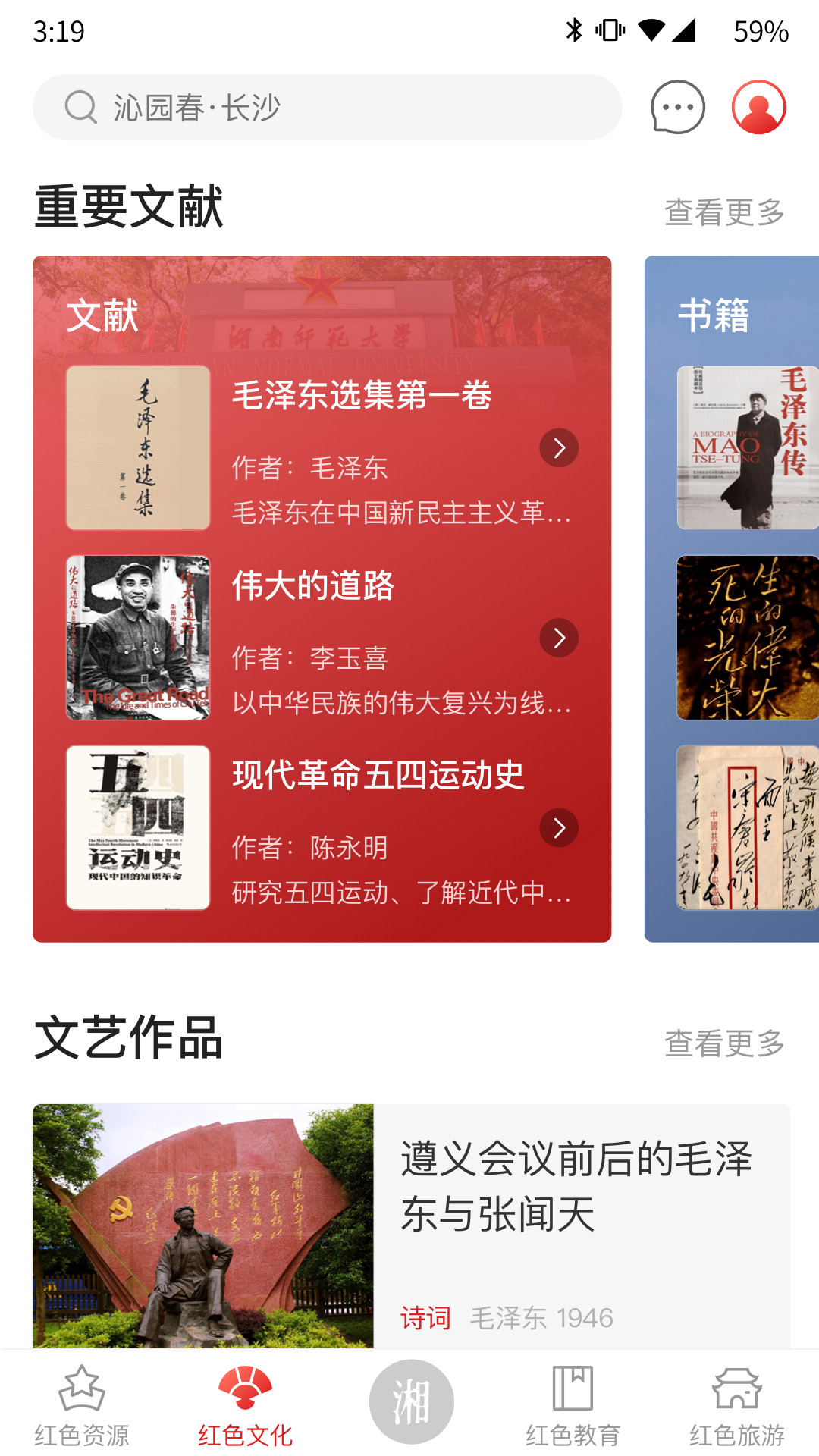Expand details for 现代革命五四运动史
Viewport: 819px width, 1456px height.
point(559,828)
